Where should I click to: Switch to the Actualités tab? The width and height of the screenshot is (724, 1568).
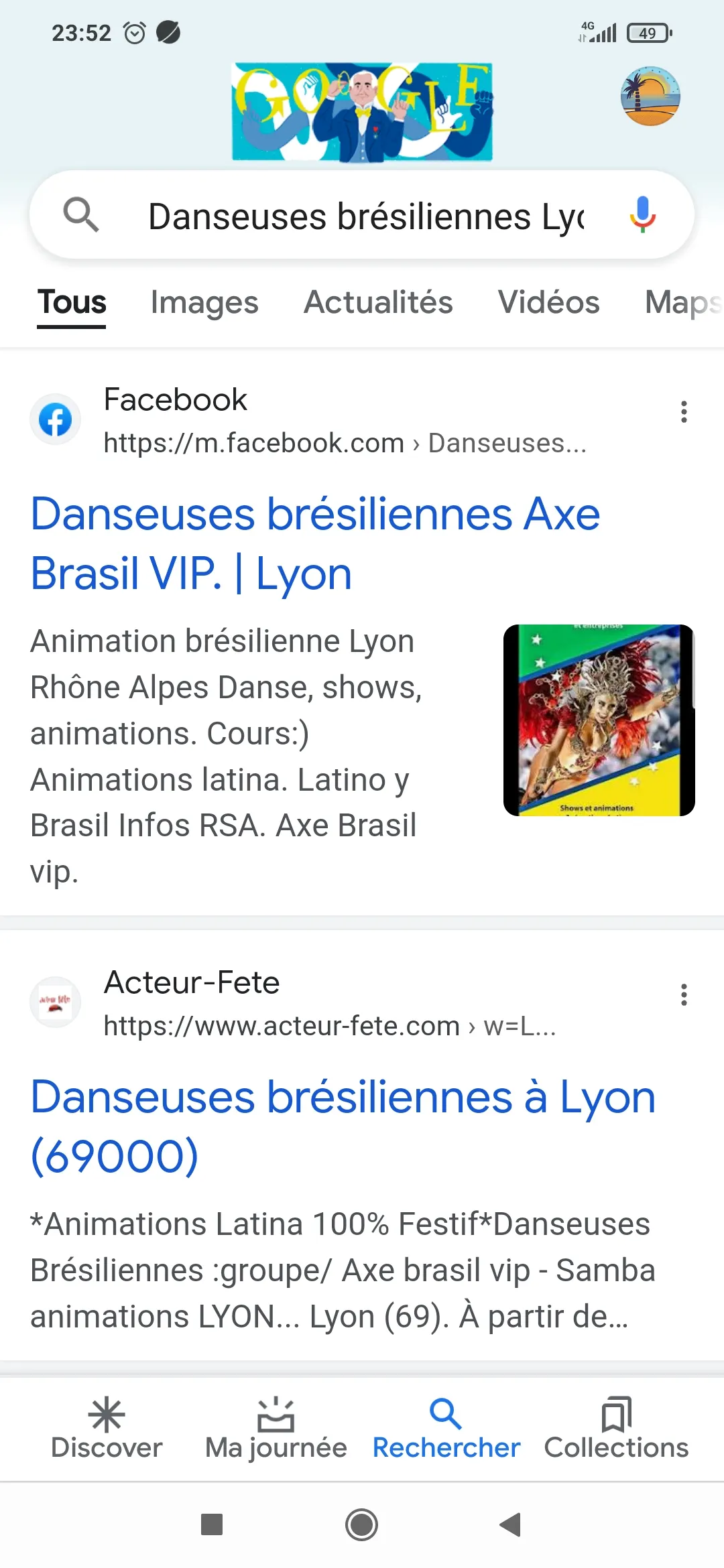(378, 302)
